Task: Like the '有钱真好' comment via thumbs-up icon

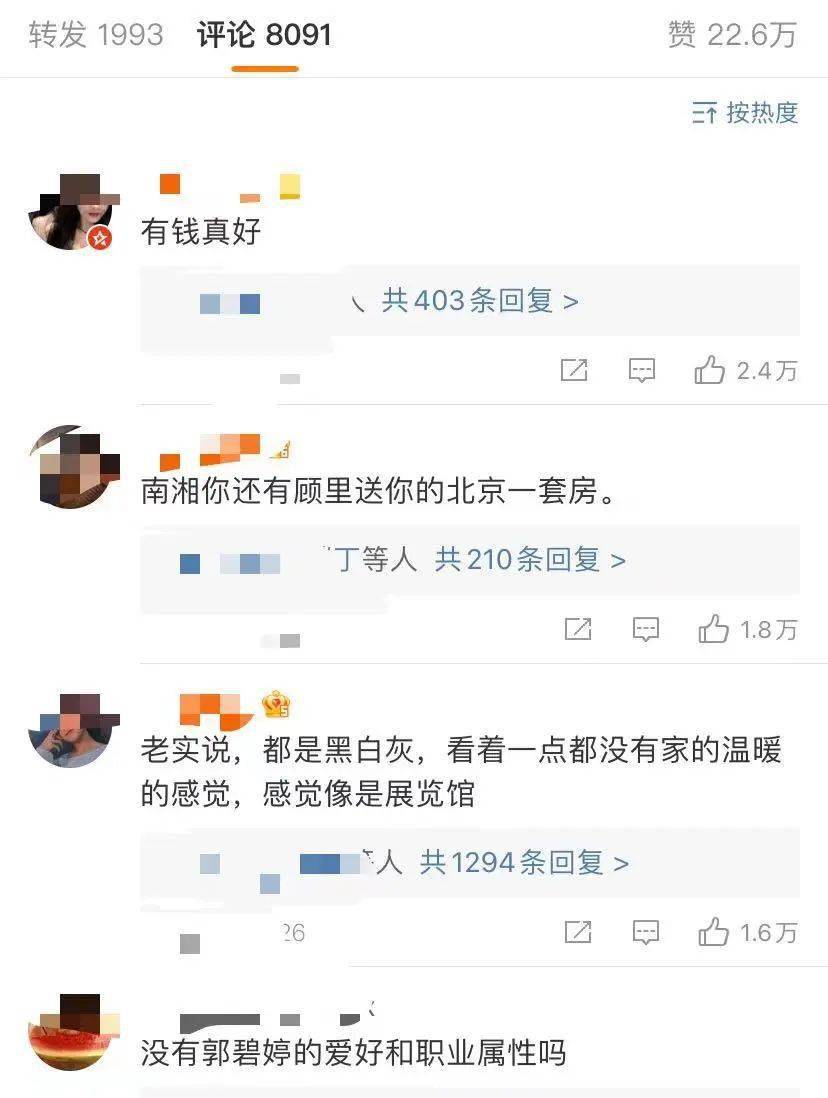Action: [711, 370]
